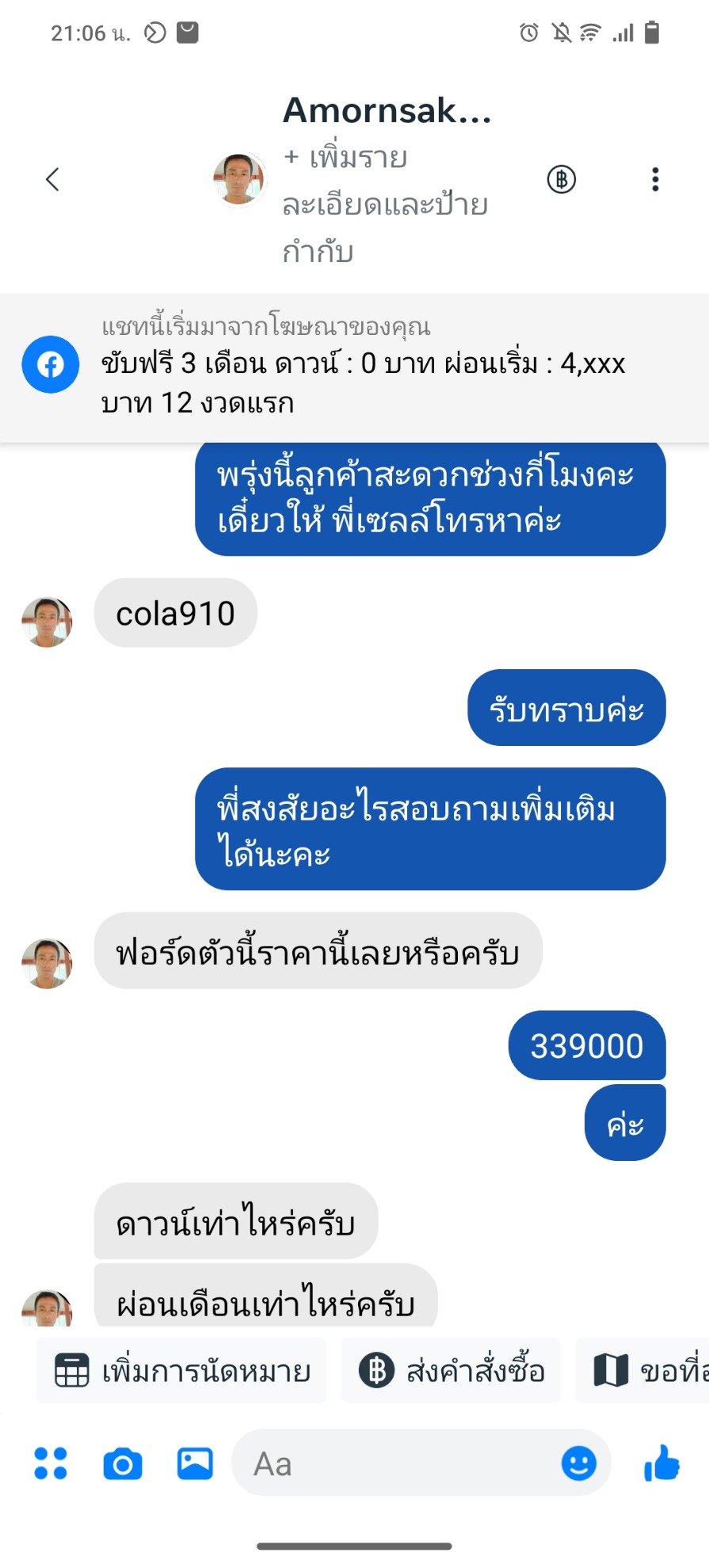Tap เพิ่มรายละเอียดและป้ายกำกับ under the contact name

click(x=385, y=205)
